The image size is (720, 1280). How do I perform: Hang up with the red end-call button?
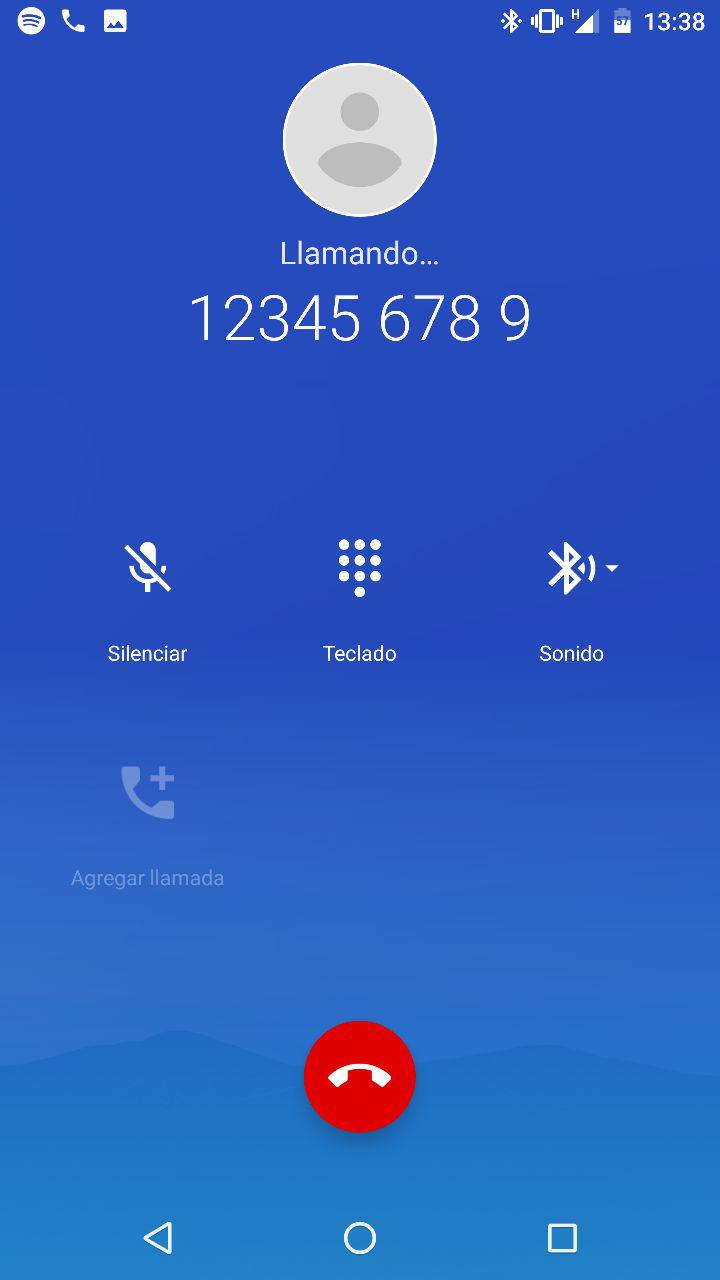360,1077
